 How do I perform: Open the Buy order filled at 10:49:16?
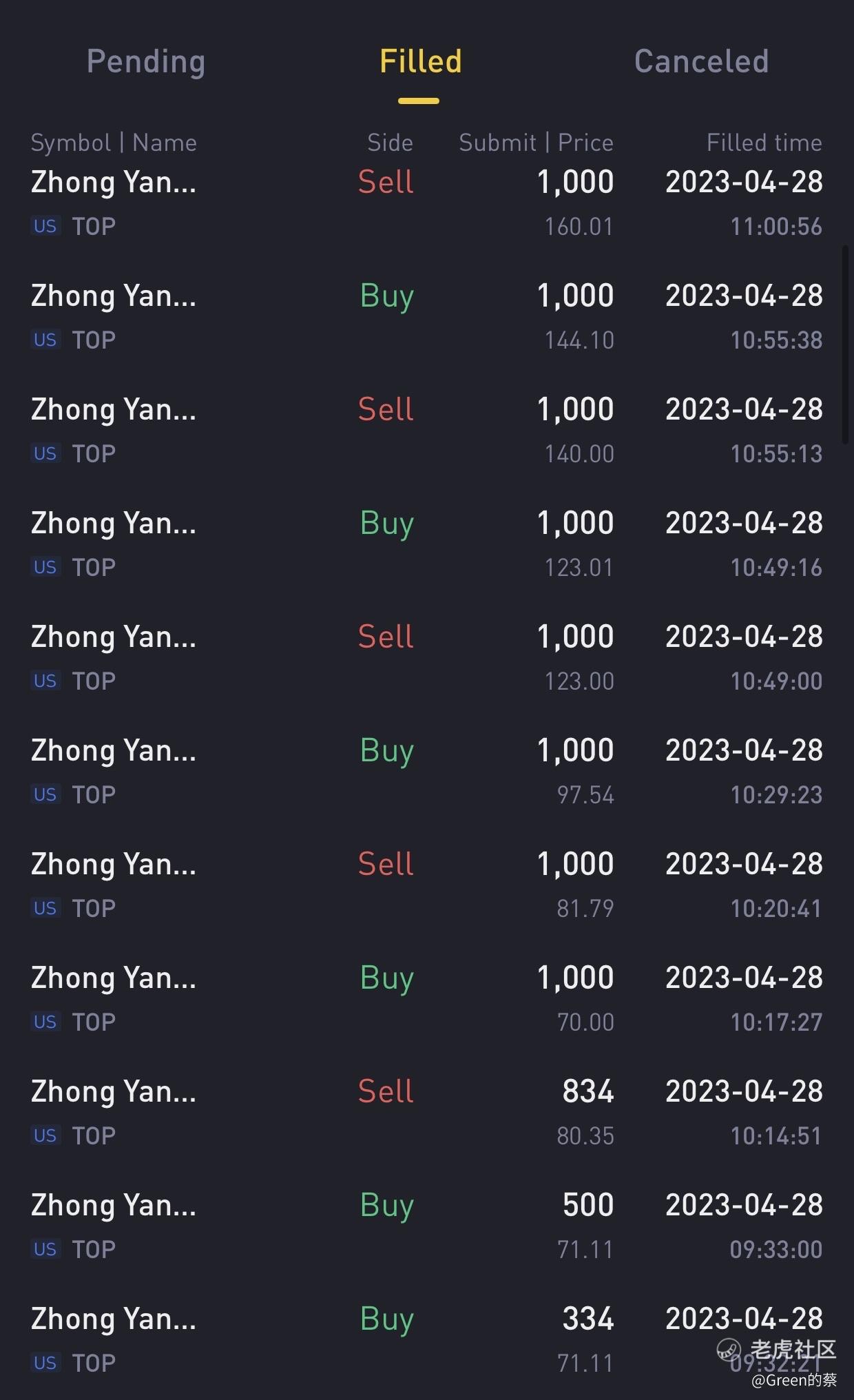click(x=427, y=544)
